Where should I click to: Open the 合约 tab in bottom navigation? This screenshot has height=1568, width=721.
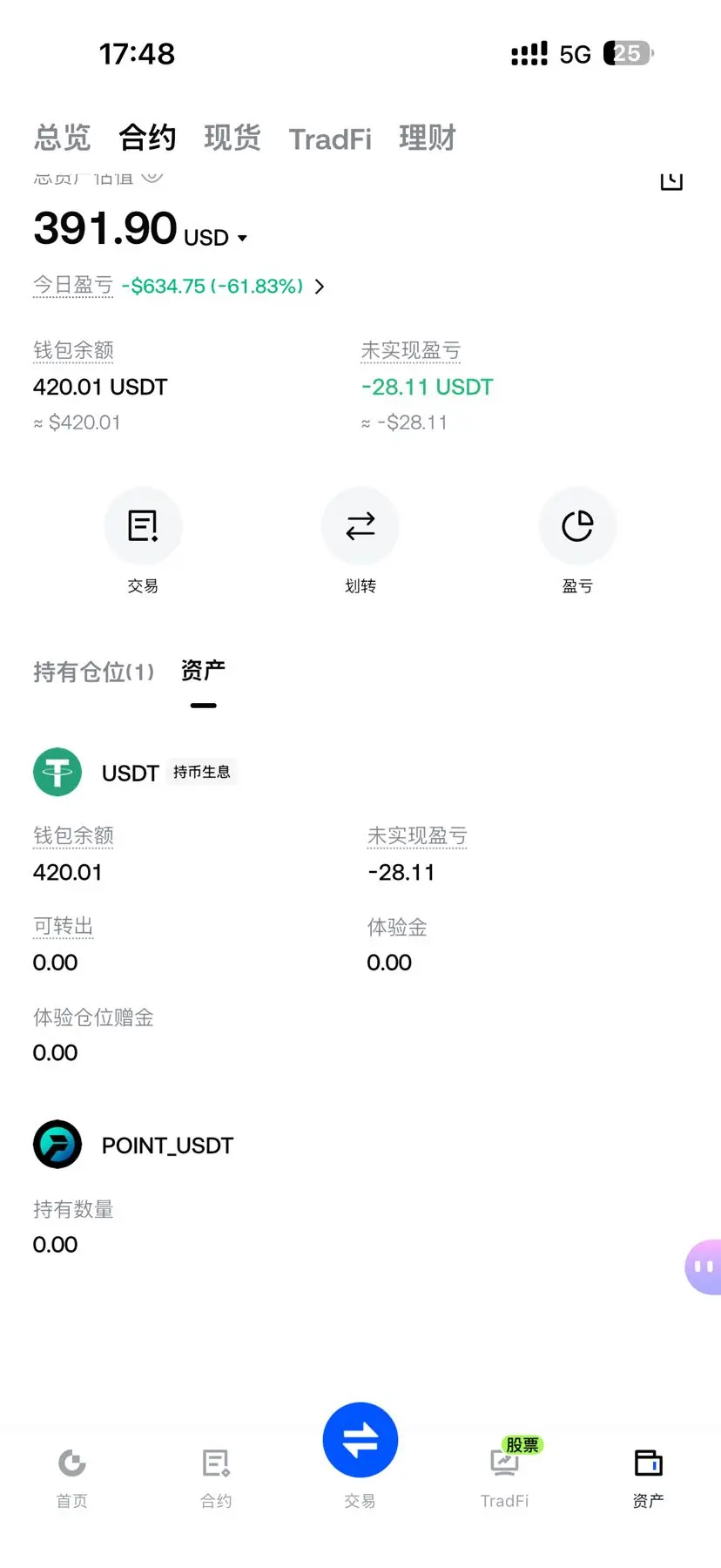pyautogui.click(x=216, y=1478)
